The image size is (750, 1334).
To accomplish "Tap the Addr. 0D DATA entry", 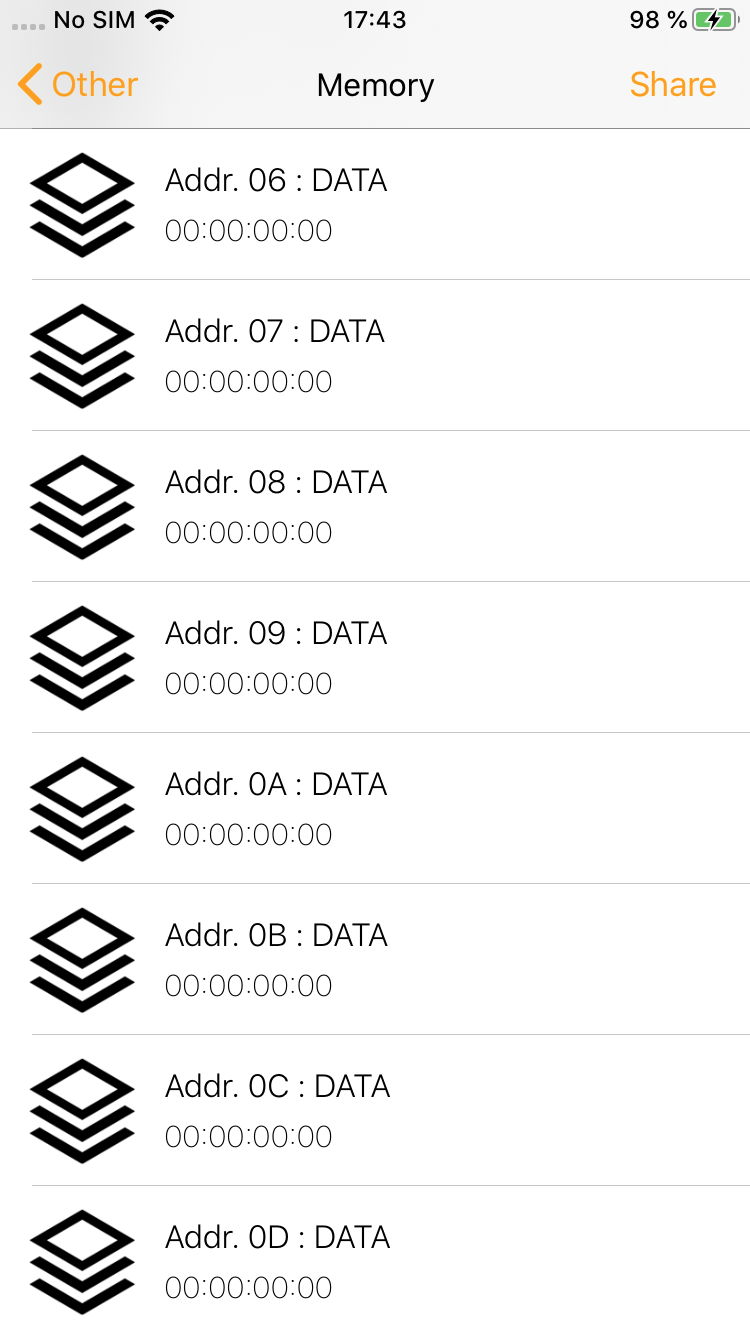I will (x=375, y=1262).
